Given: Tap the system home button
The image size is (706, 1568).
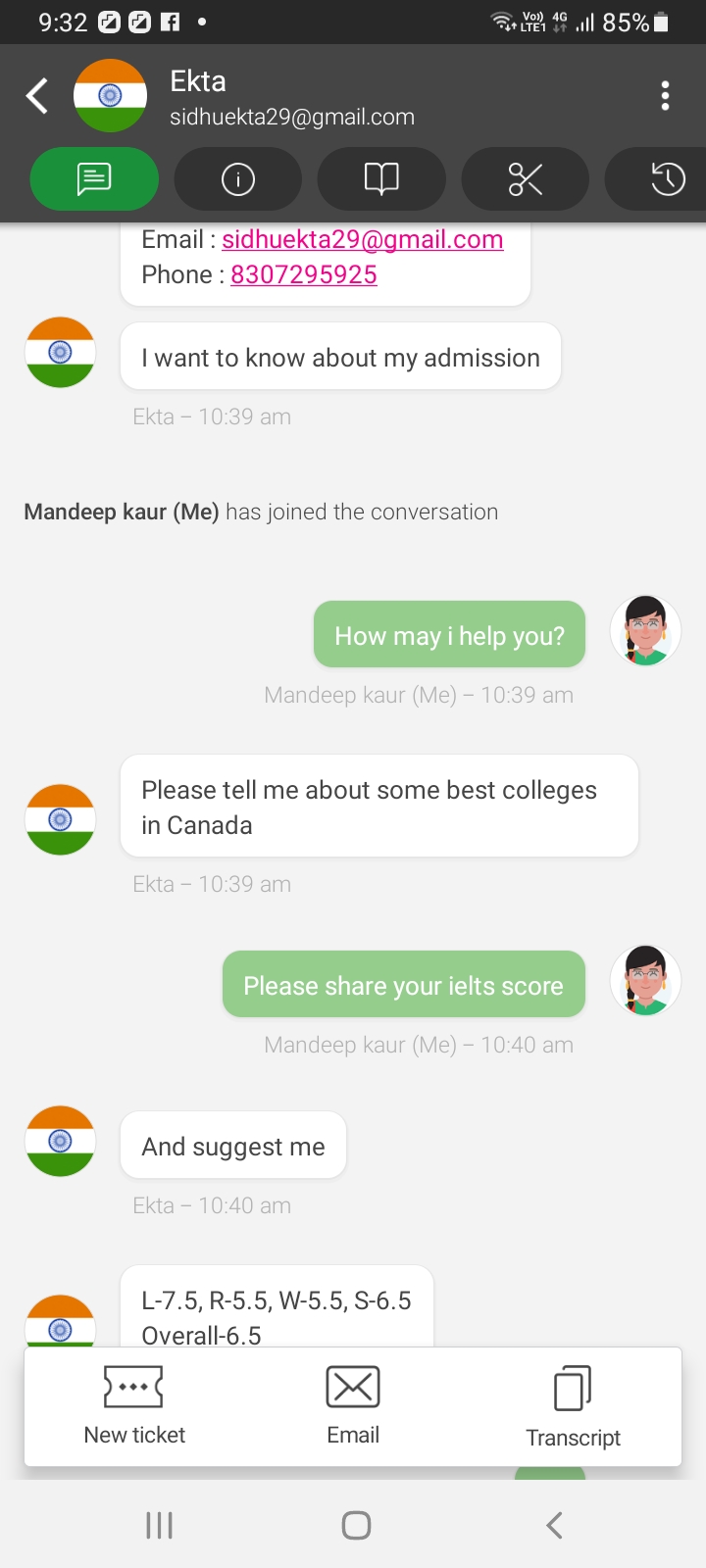Looking at the screenshot, I should [356, 1525].
